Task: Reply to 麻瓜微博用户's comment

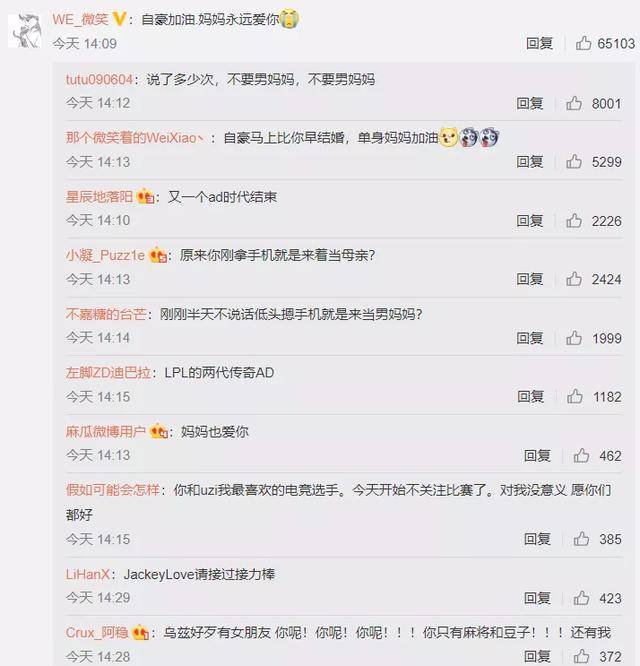Action: tap(537, 456)
